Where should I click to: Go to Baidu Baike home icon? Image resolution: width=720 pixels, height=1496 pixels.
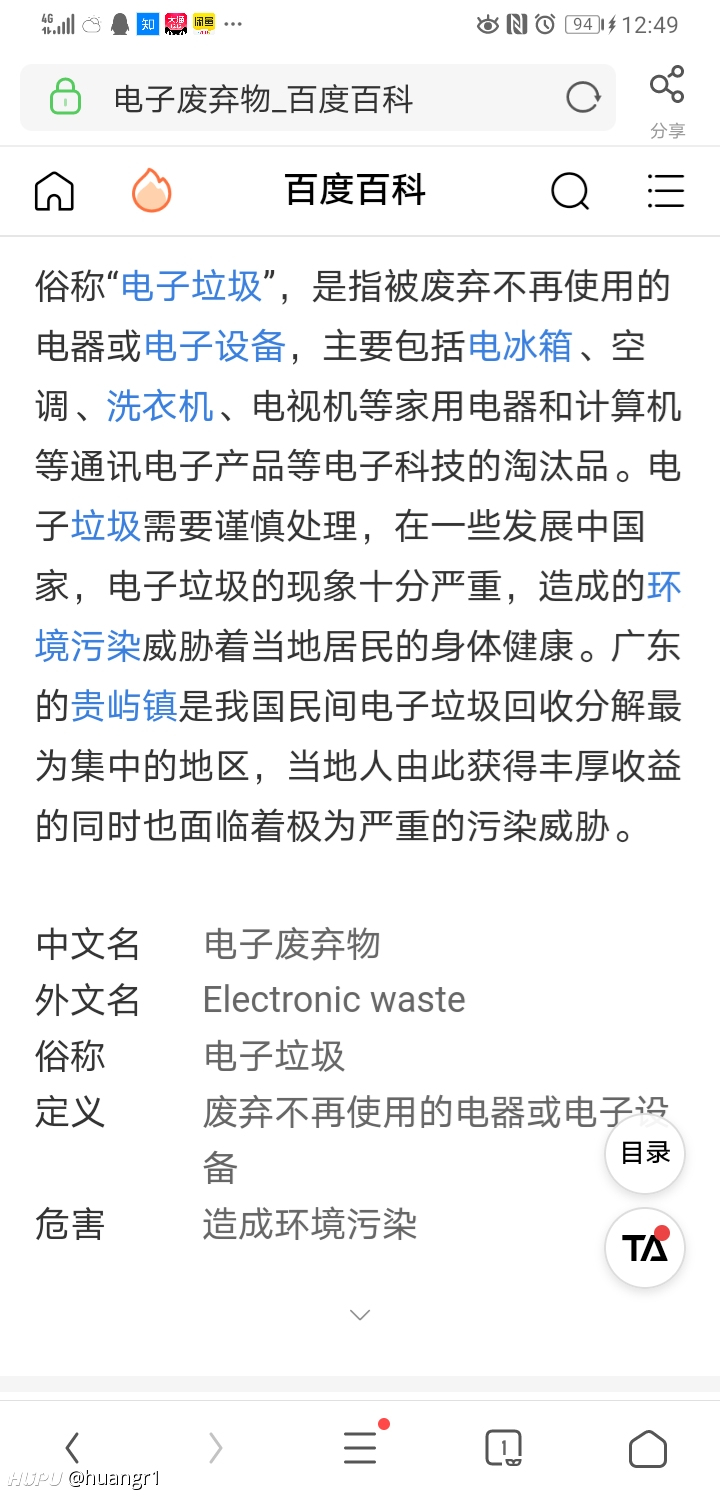(x=54, y=190)
